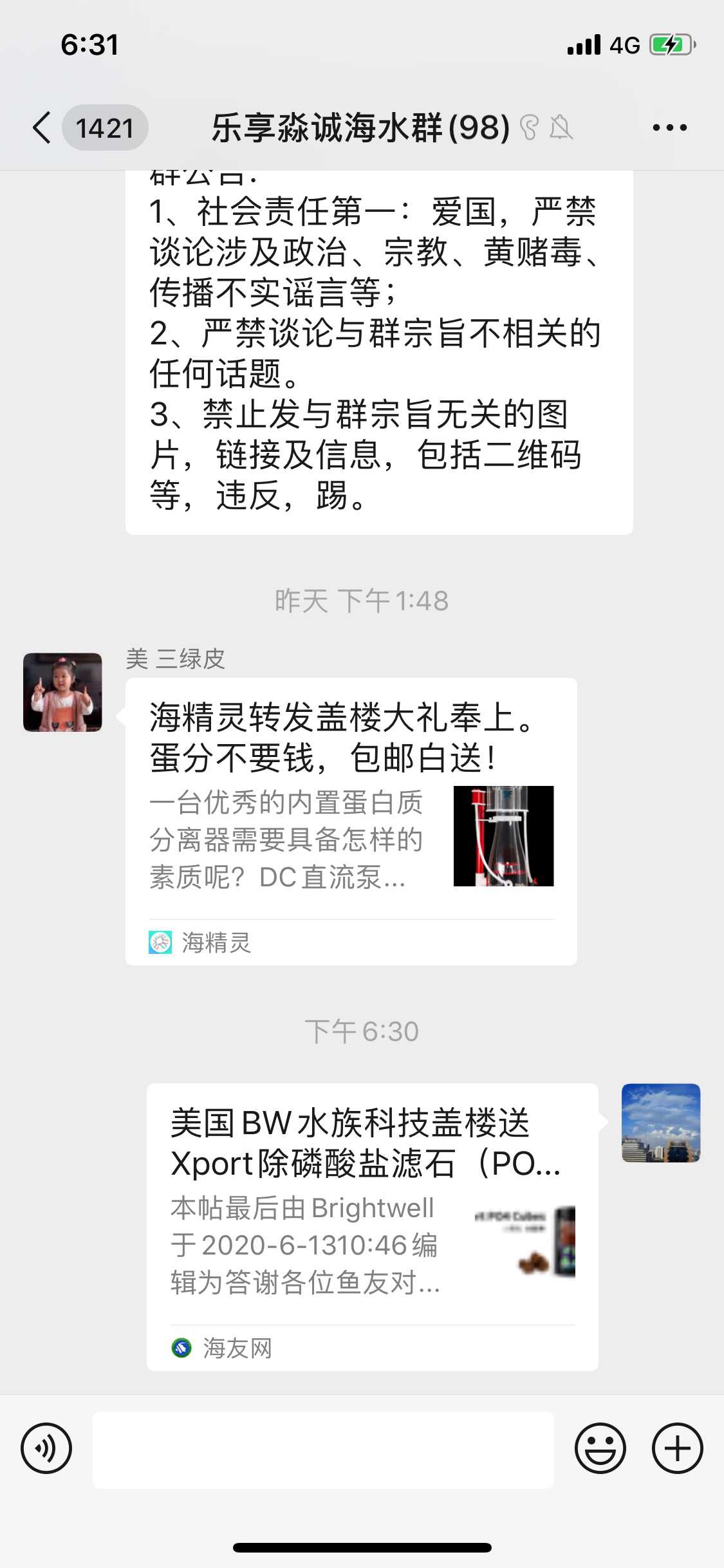Open the emoji sticker panel
The image size is (724, 1568).
click(x=600, y=1448)
